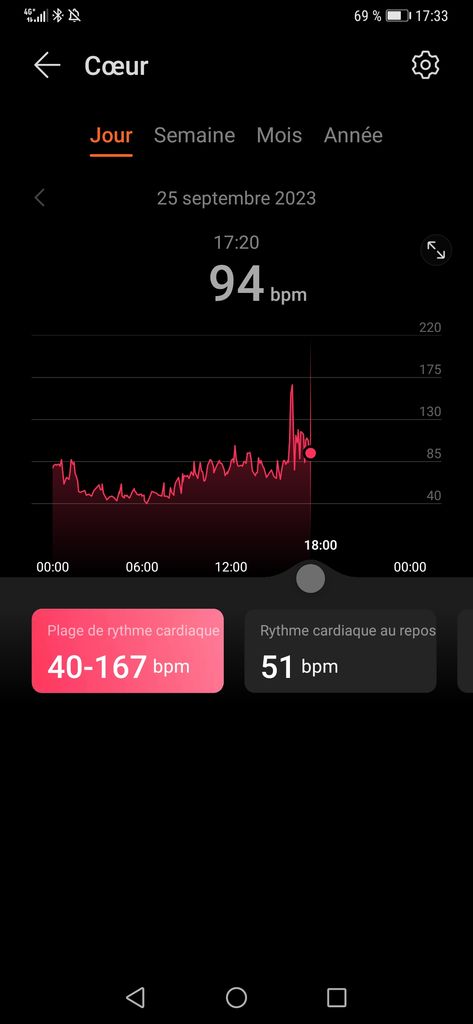Switch to the Année tab
This screenshot has height=1024, width=473.
[353, 135]
